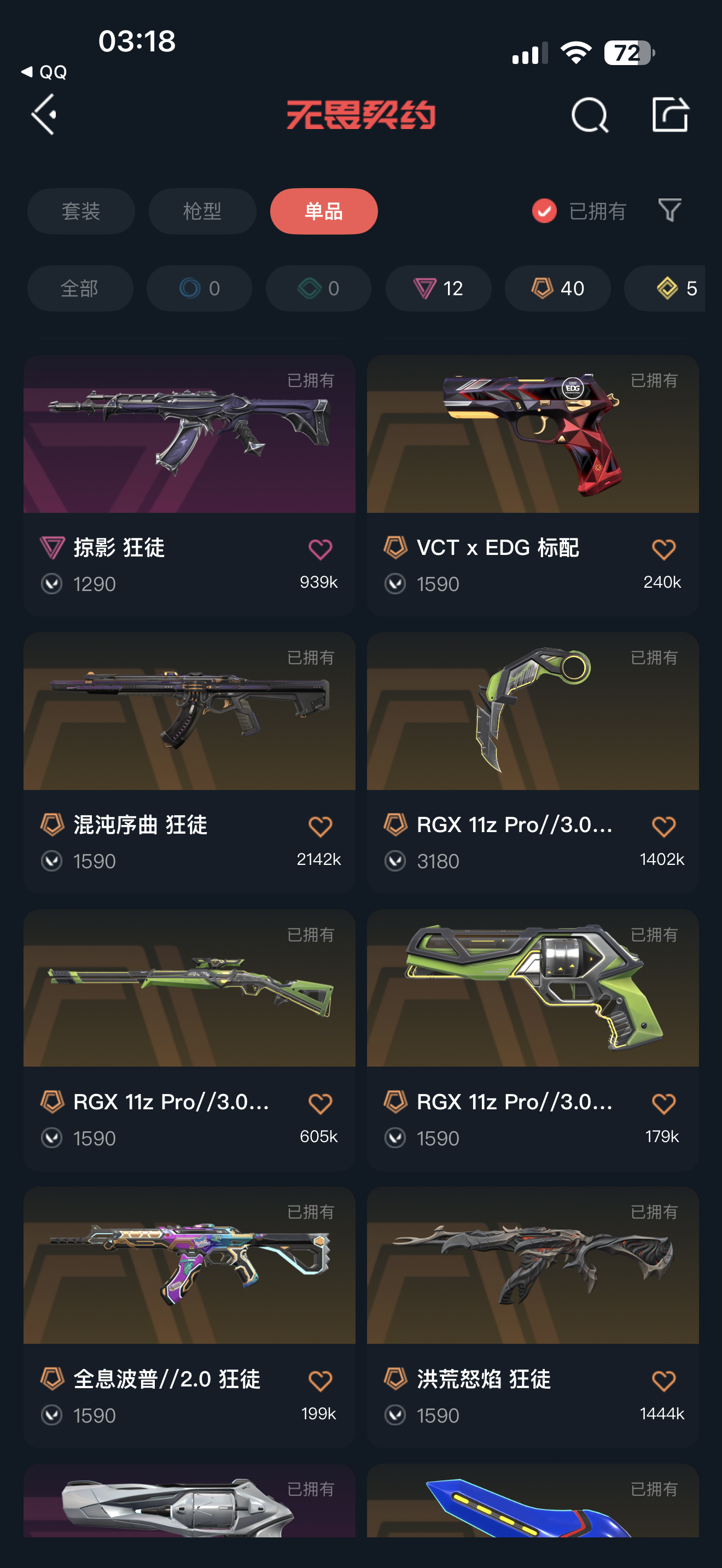Go back using the top-left arrow

44,114
